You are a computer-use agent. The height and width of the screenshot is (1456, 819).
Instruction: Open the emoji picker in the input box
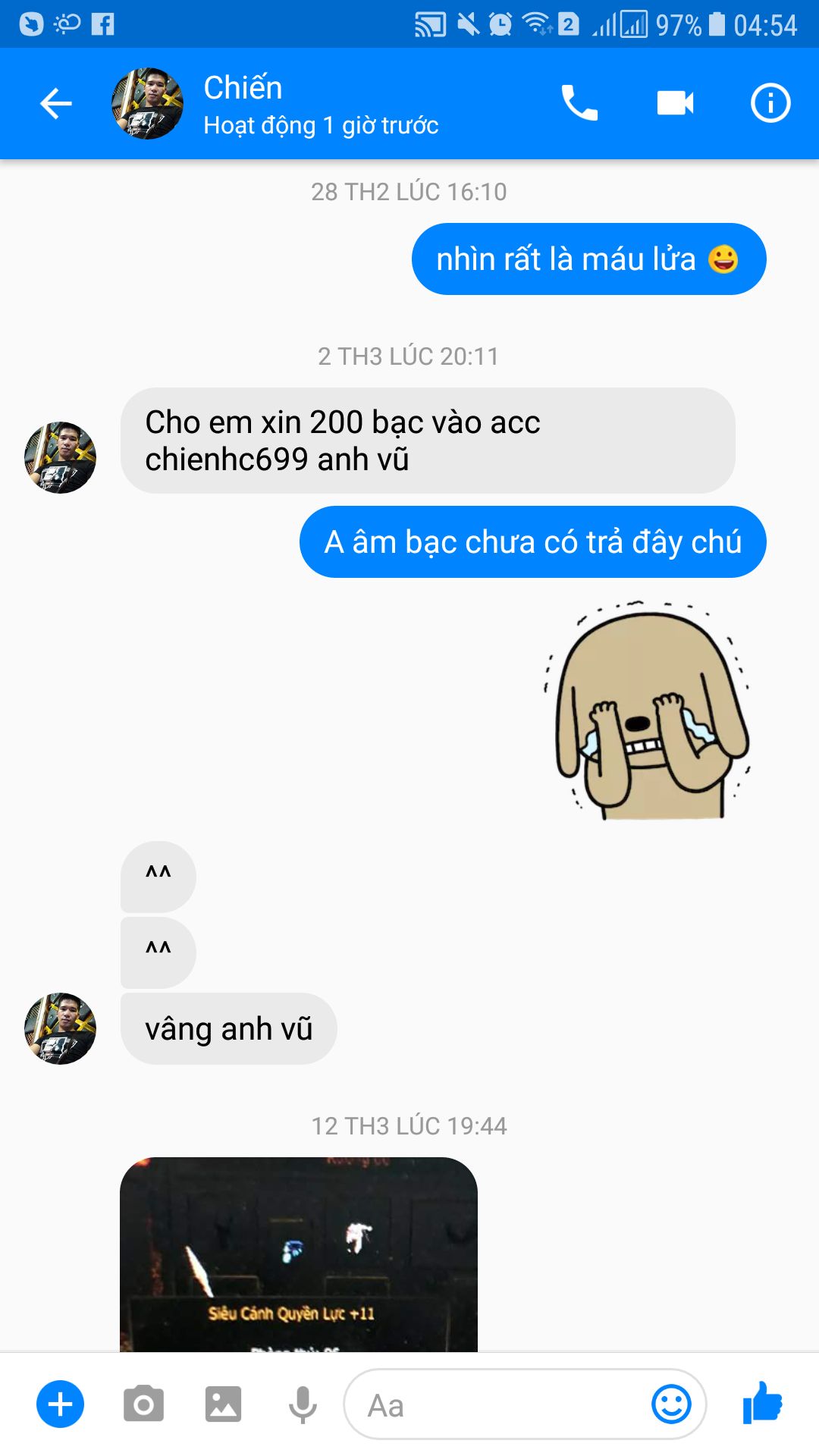point(671,1404)
